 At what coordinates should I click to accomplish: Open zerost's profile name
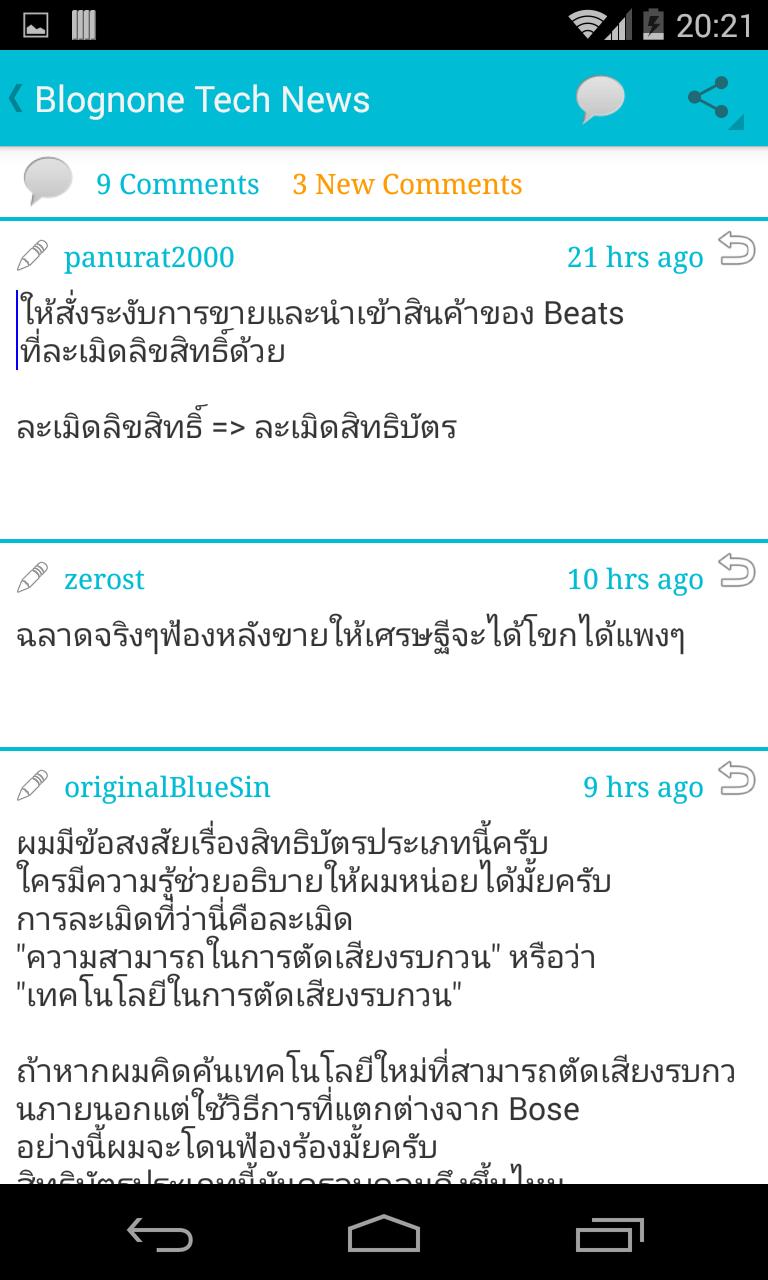[104, 579]
